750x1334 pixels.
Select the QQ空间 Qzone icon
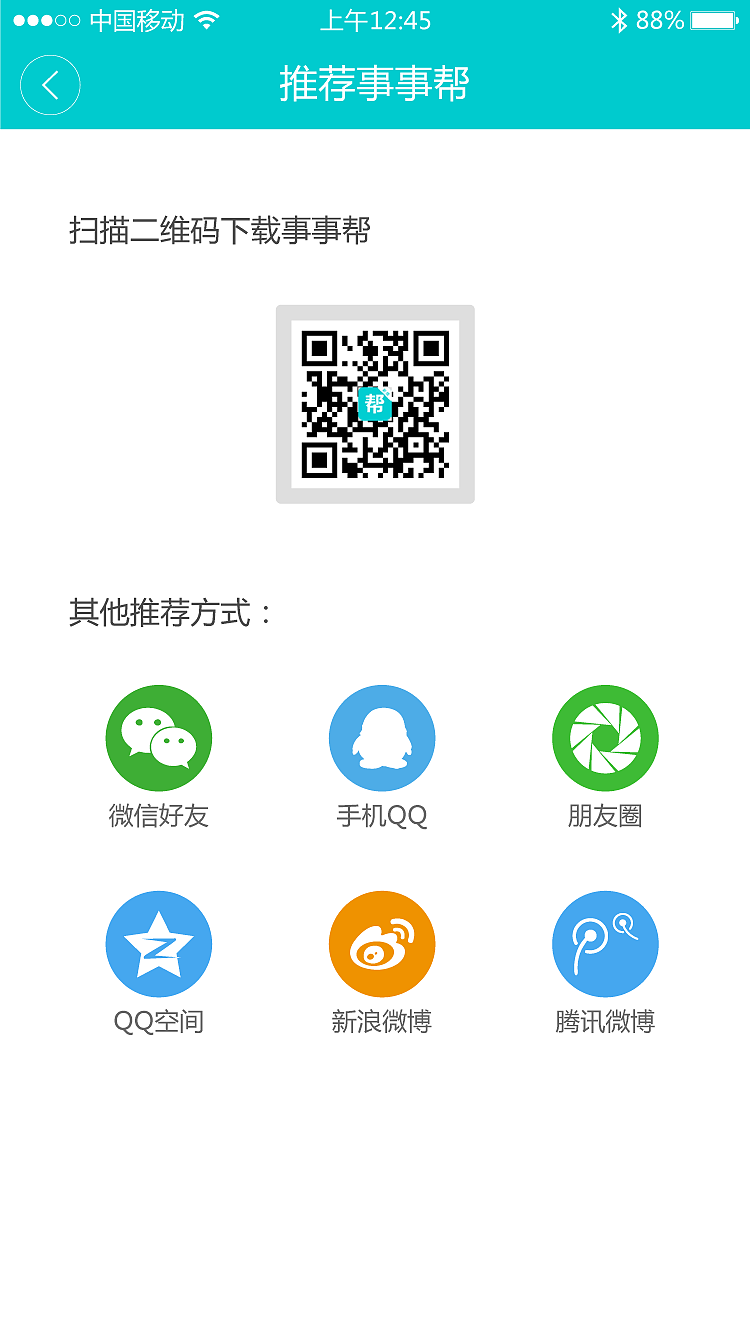pyautogui.click(x=159, y=942)
